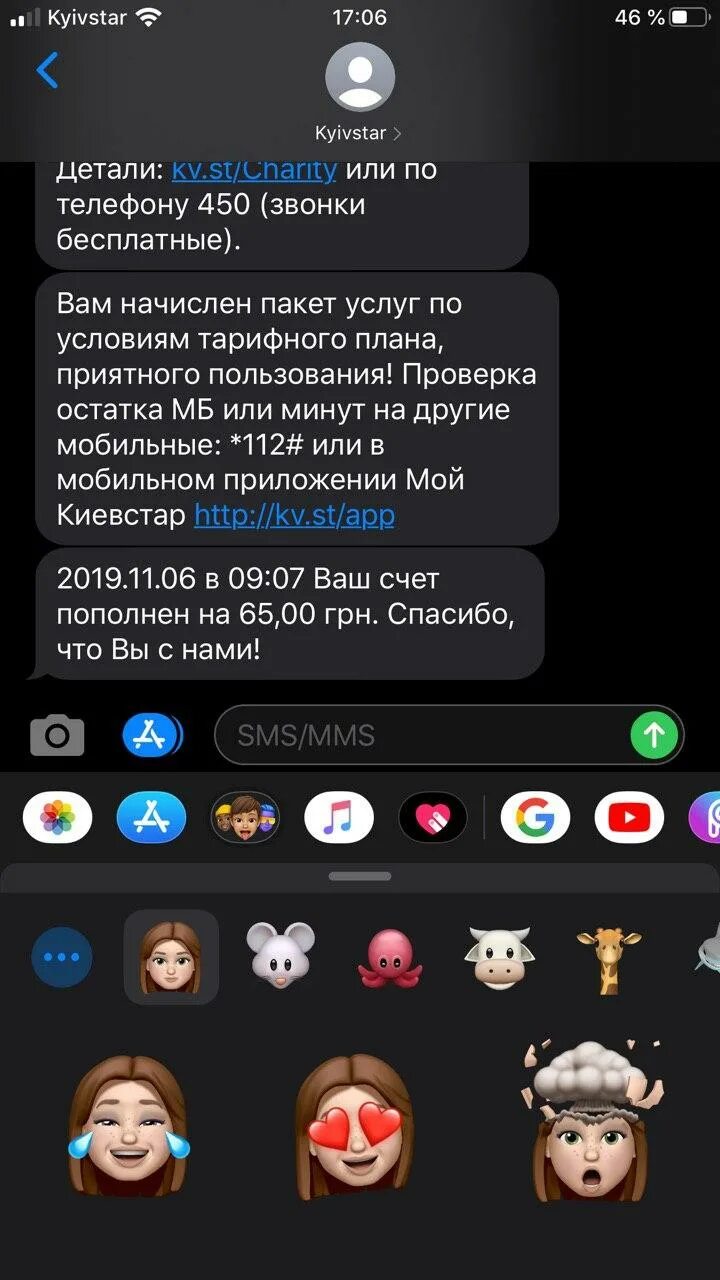Open the Photos iMessage app
720x1280 pixels.
click(x=57, y=819)
